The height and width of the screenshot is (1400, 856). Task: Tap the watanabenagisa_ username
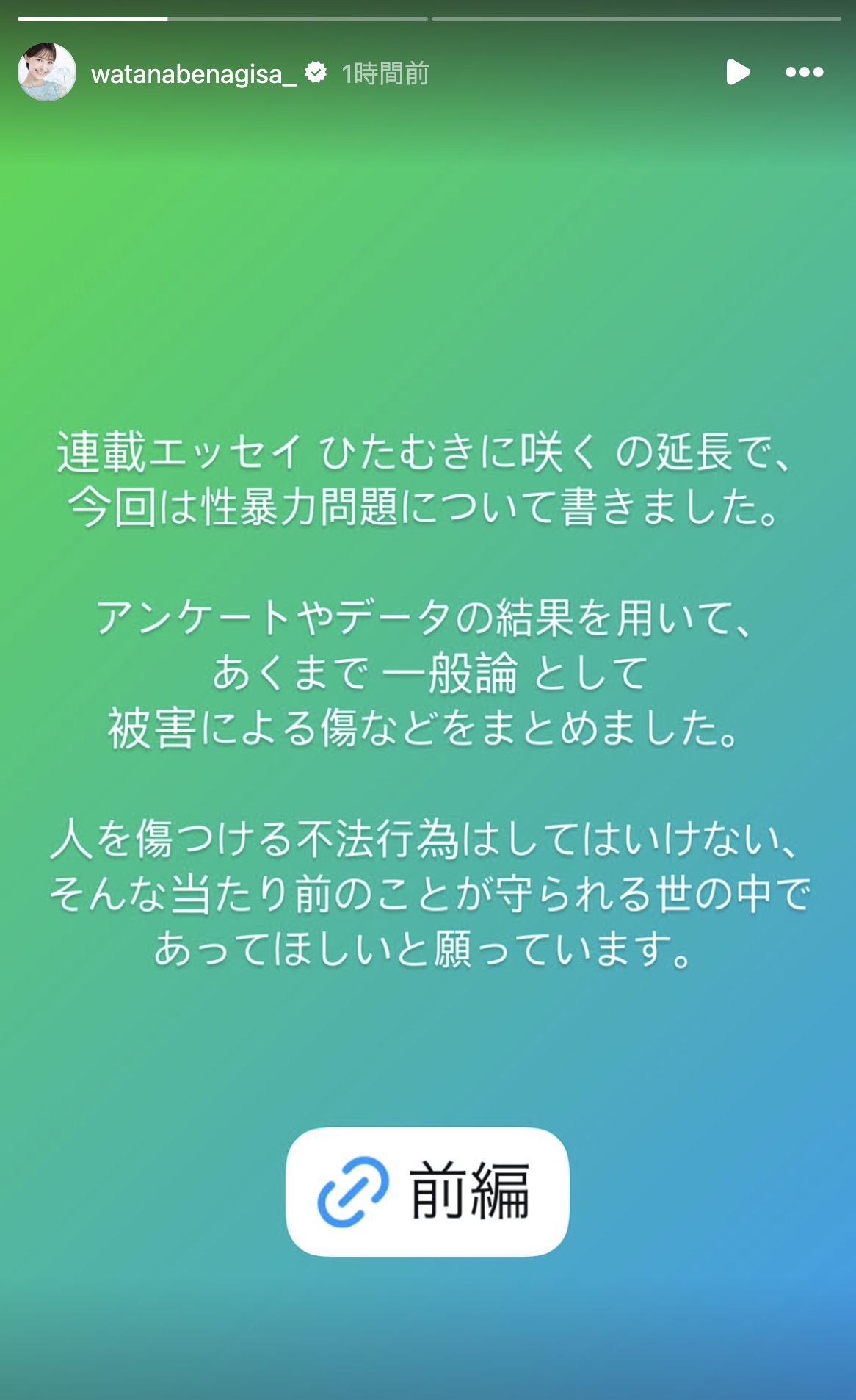click(x=194, y=73)
